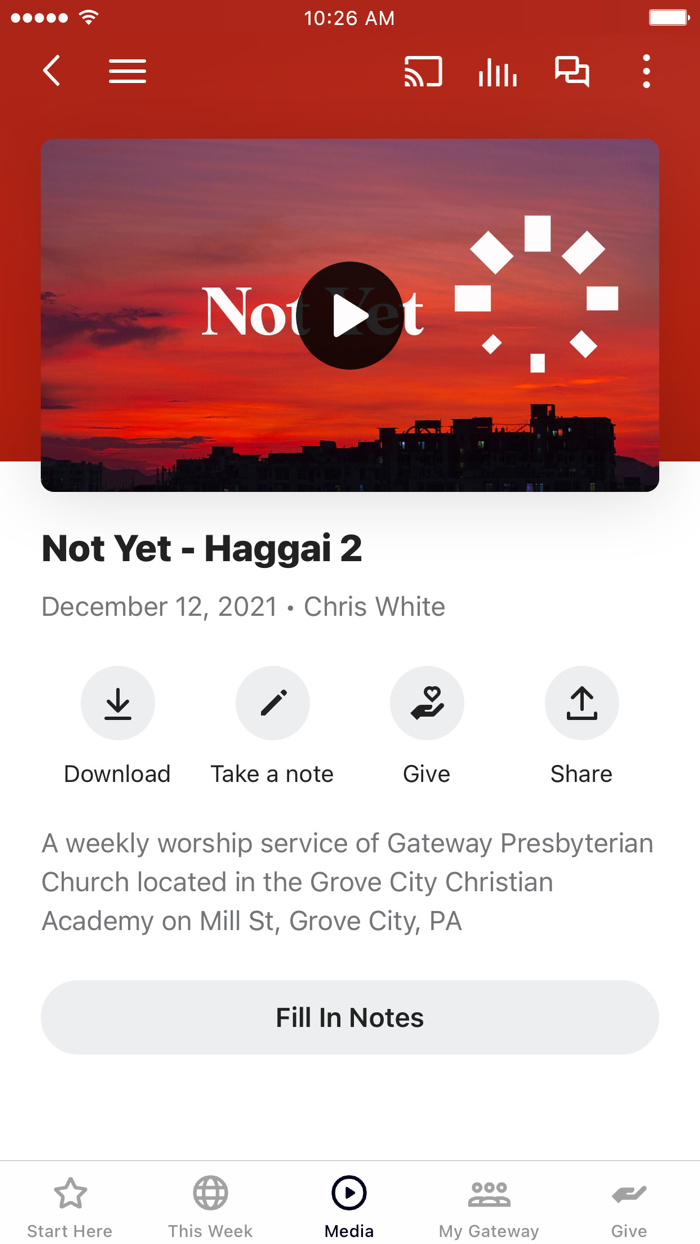Play the Not Yet sermon video
The height and width of the screenshot is (1244, 700).
click(350, 315)
